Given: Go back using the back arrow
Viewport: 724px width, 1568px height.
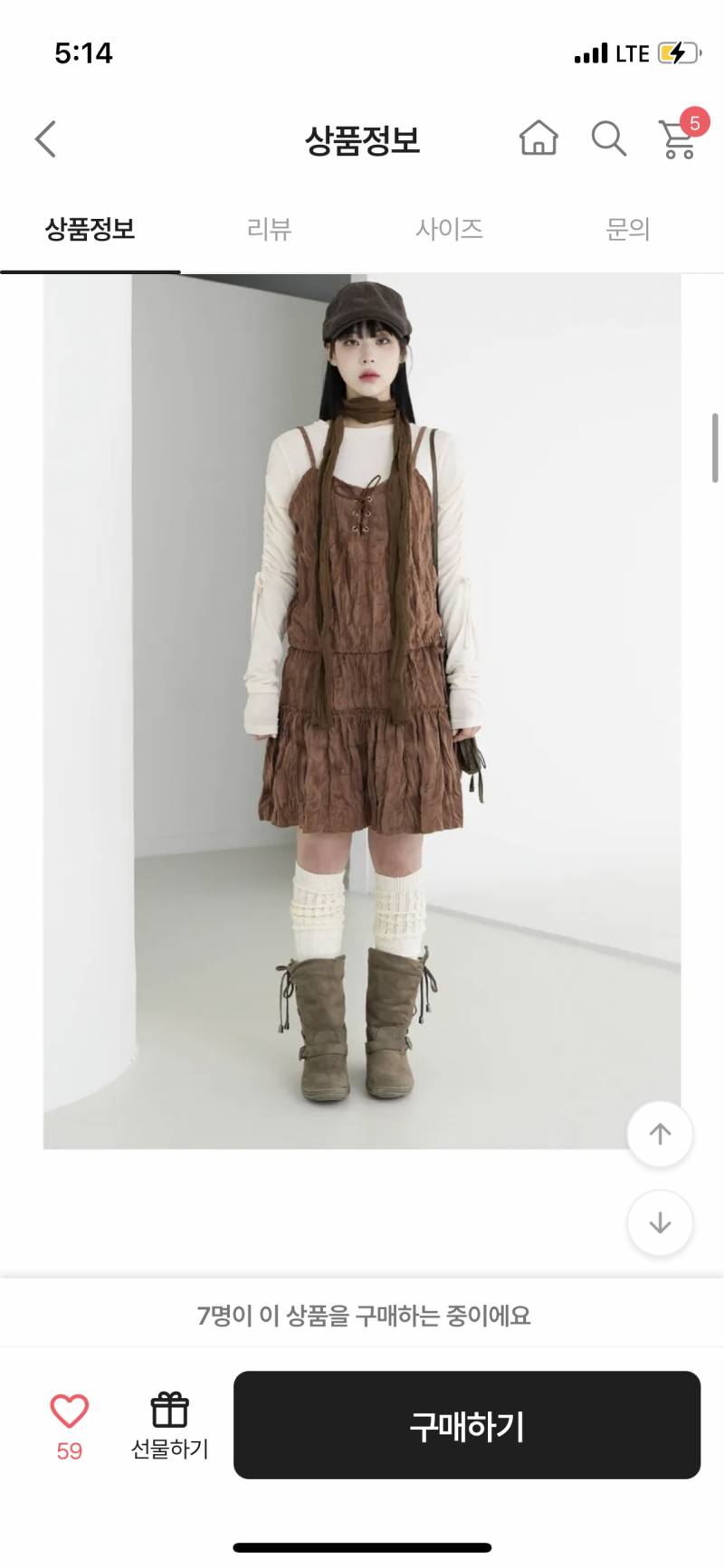Looking at the screenshot, I should click(45, 139).
